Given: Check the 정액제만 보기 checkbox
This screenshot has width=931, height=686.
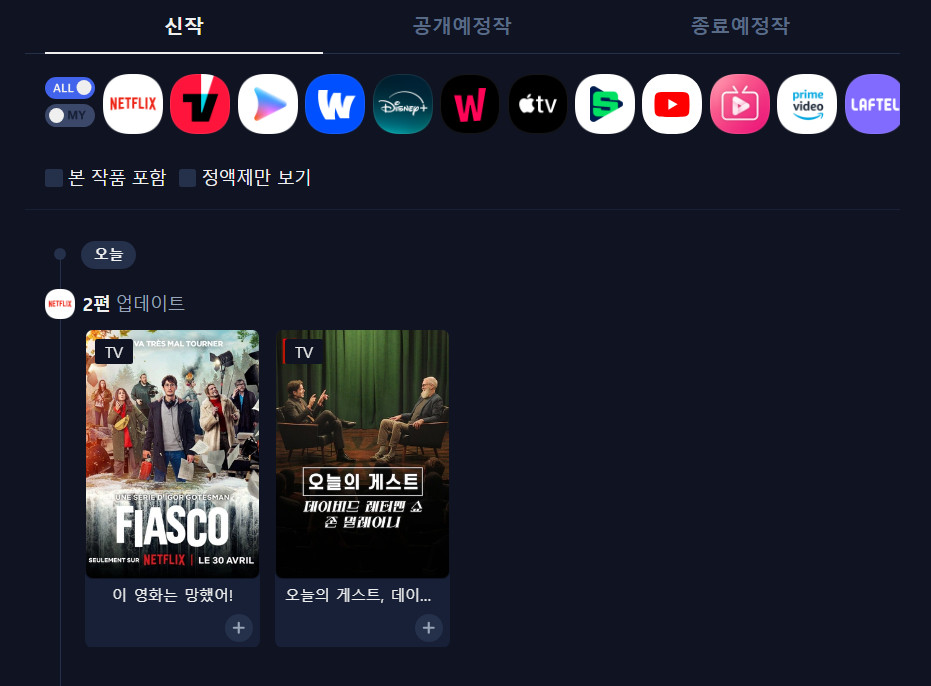Looking at the screenshot, I should click(x=188, y=178).
